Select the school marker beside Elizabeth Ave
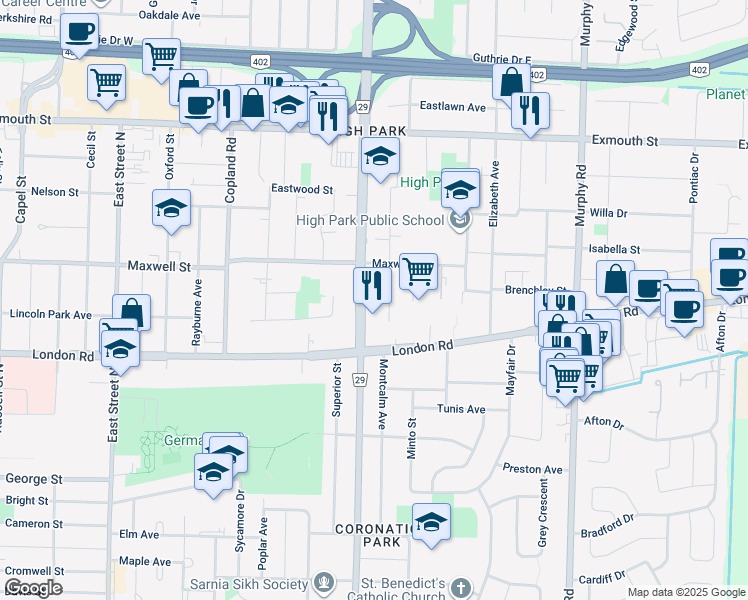Screen dimensions: 748x600 point(460,187)
